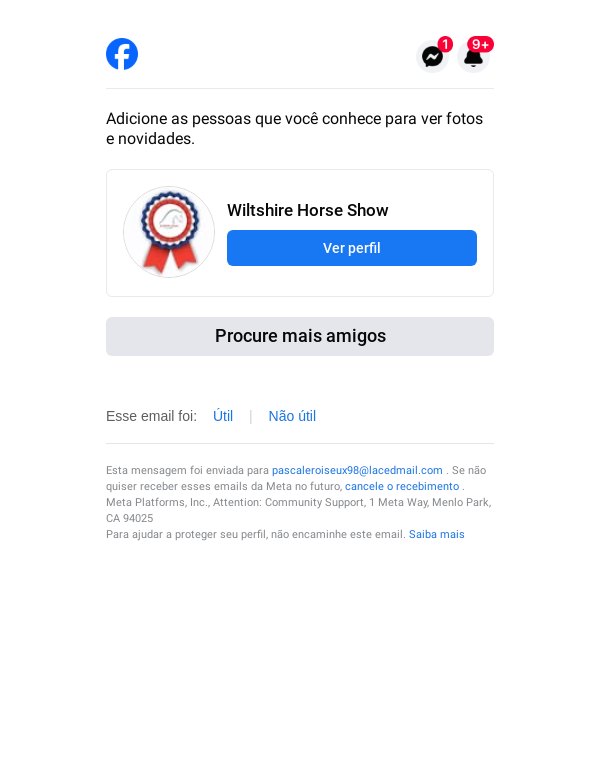Open Messenger messages icon

(432, 57)
